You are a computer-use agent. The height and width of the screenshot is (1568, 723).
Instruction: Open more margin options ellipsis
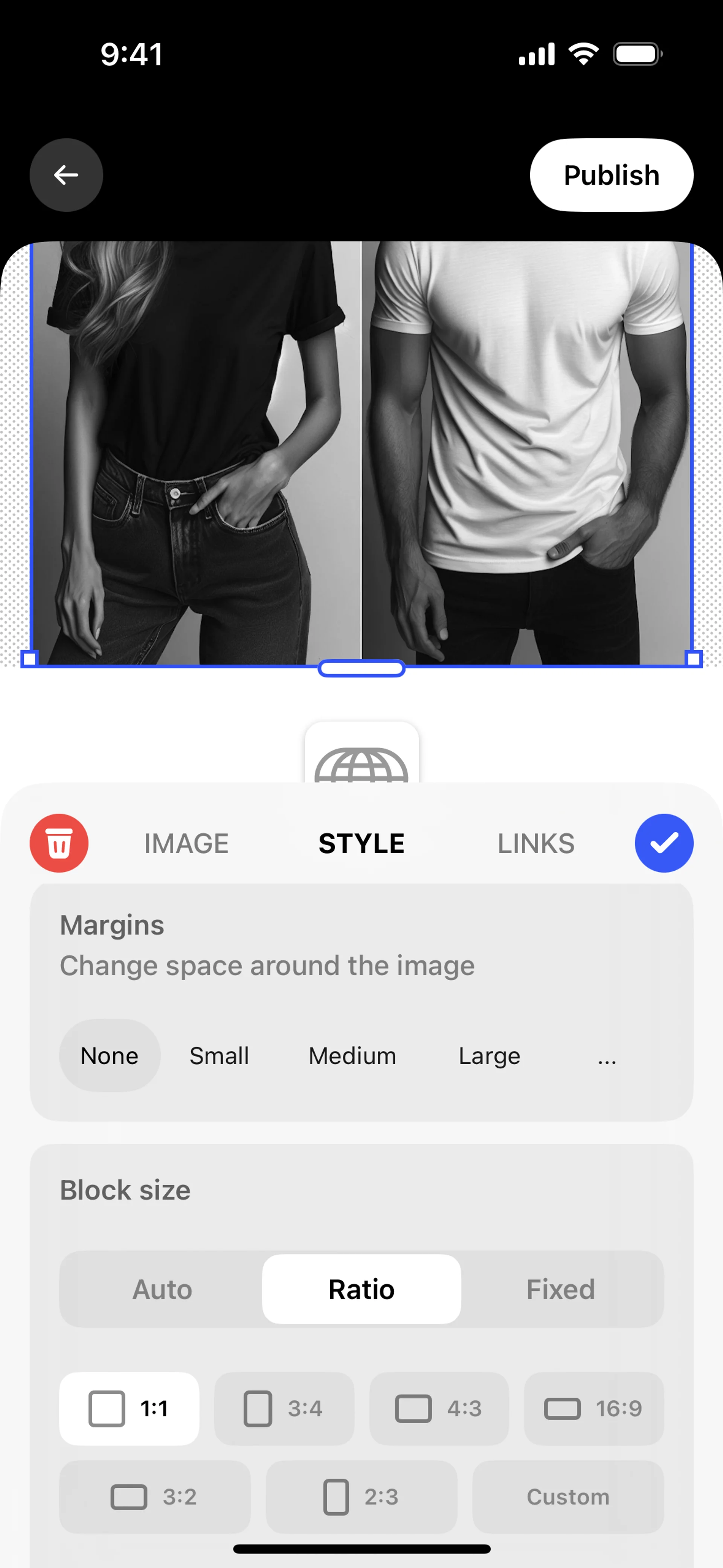[x=607, y=1058]
